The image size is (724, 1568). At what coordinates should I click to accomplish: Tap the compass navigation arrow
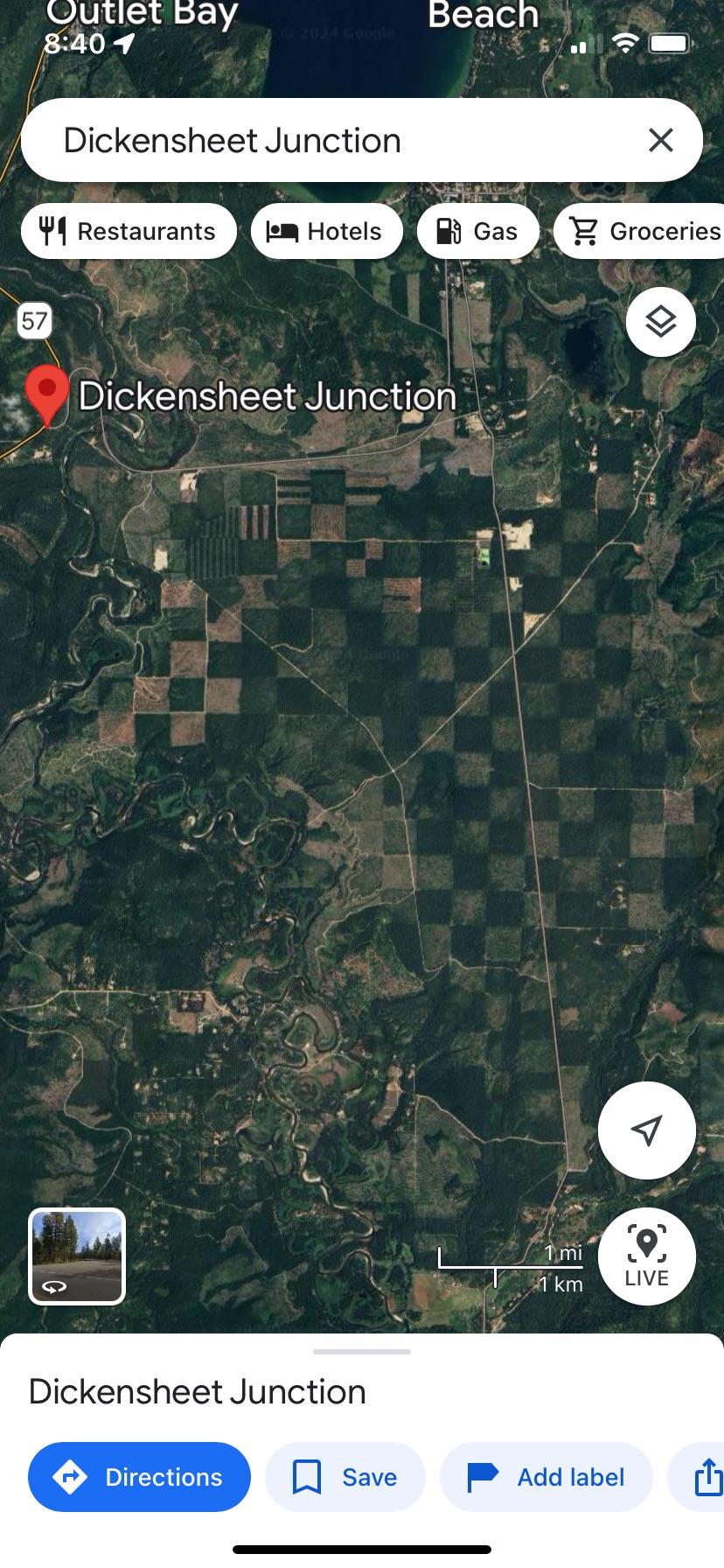tap(646, 1130)
